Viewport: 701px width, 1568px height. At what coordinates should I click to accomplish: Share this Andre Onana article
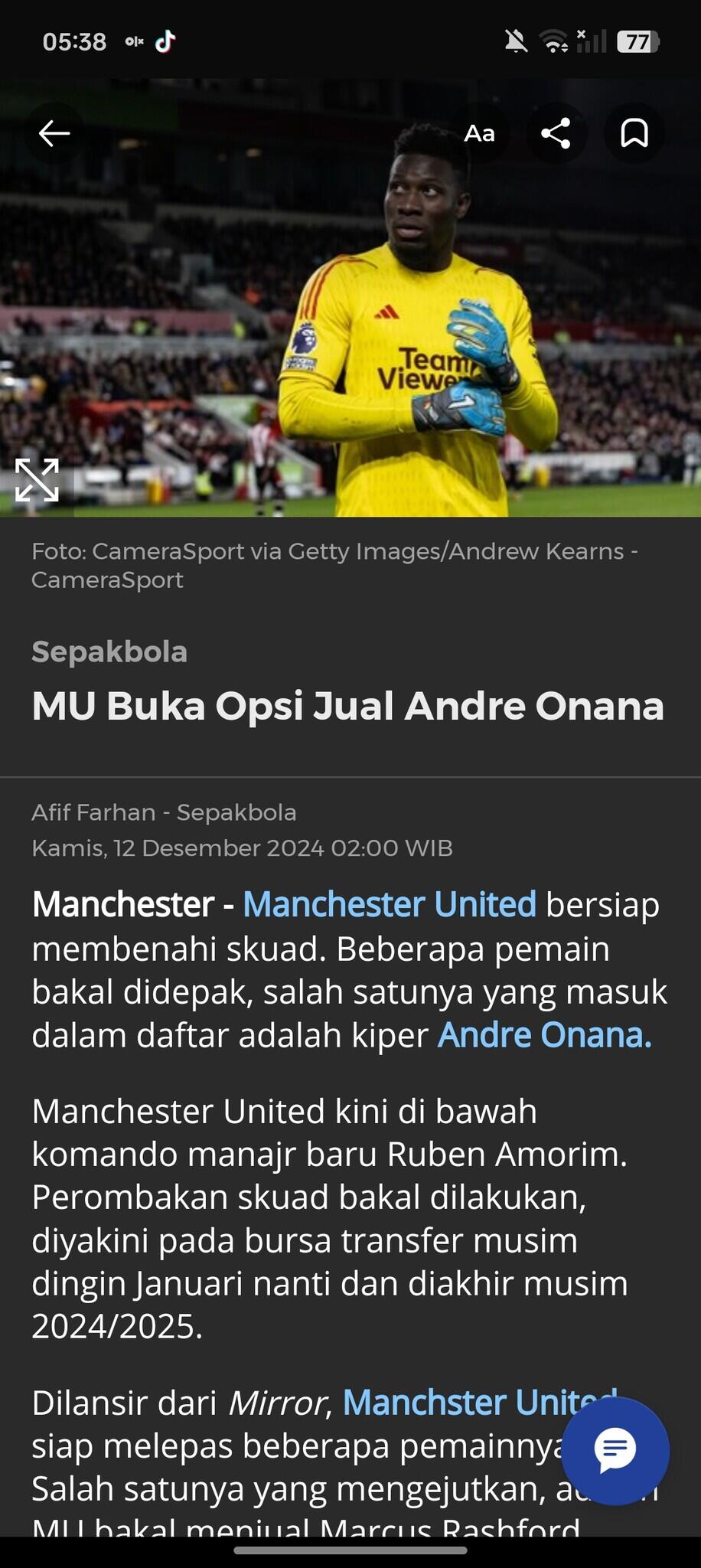556,133
